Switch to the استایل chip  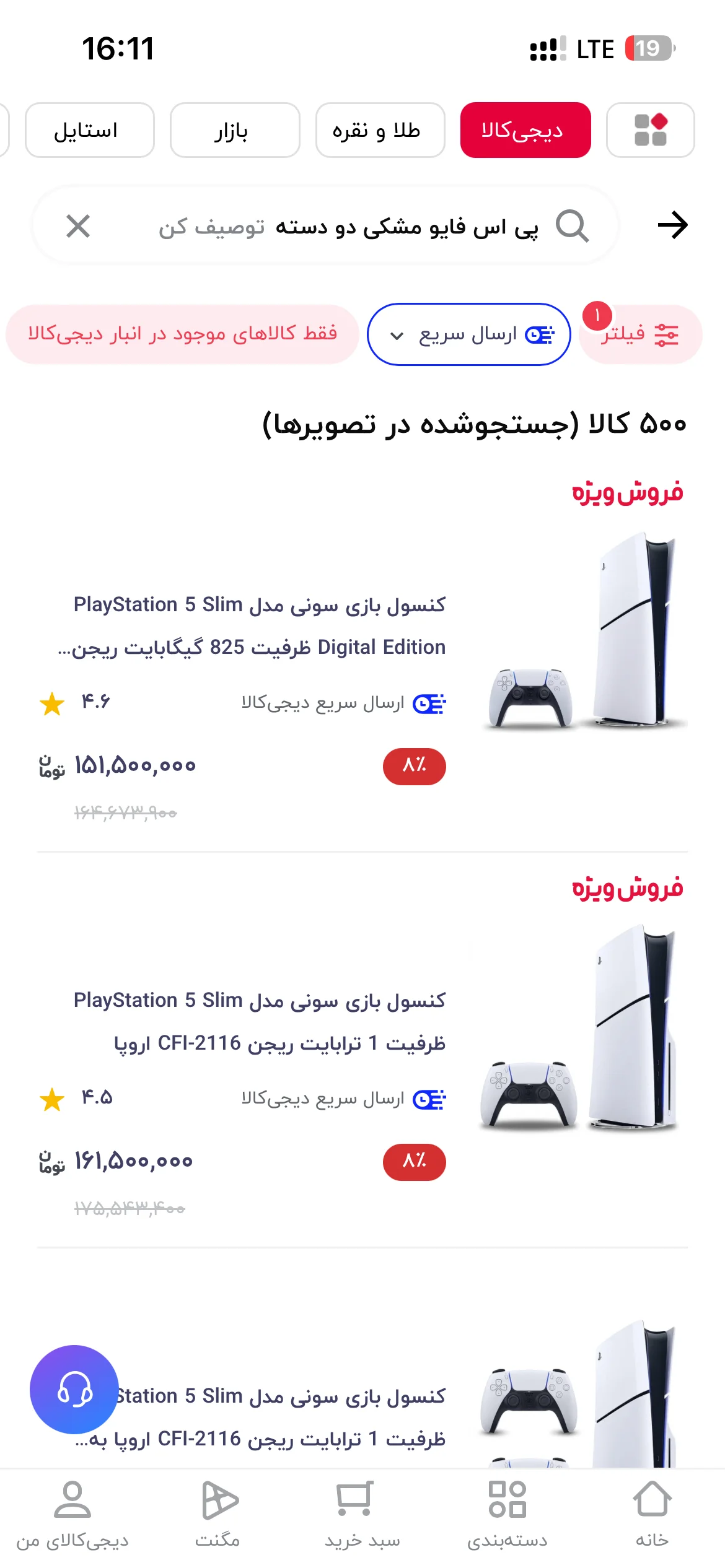pos(89,130)
